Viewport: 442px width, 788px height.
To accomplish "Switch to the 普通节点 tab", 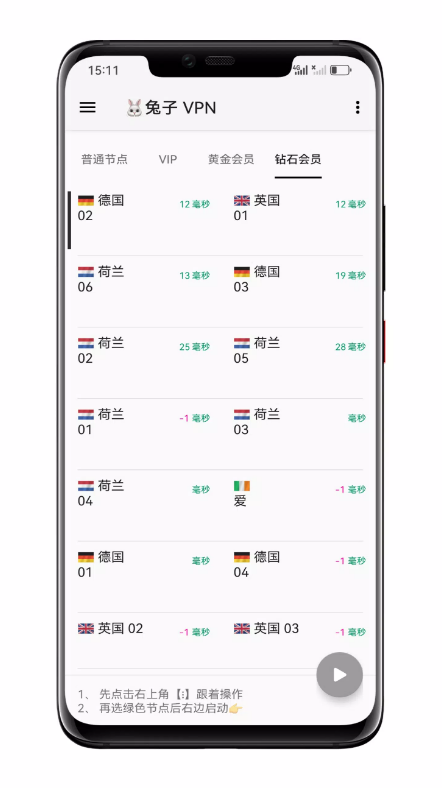I will pyautogui.click(x=104, y=159).
